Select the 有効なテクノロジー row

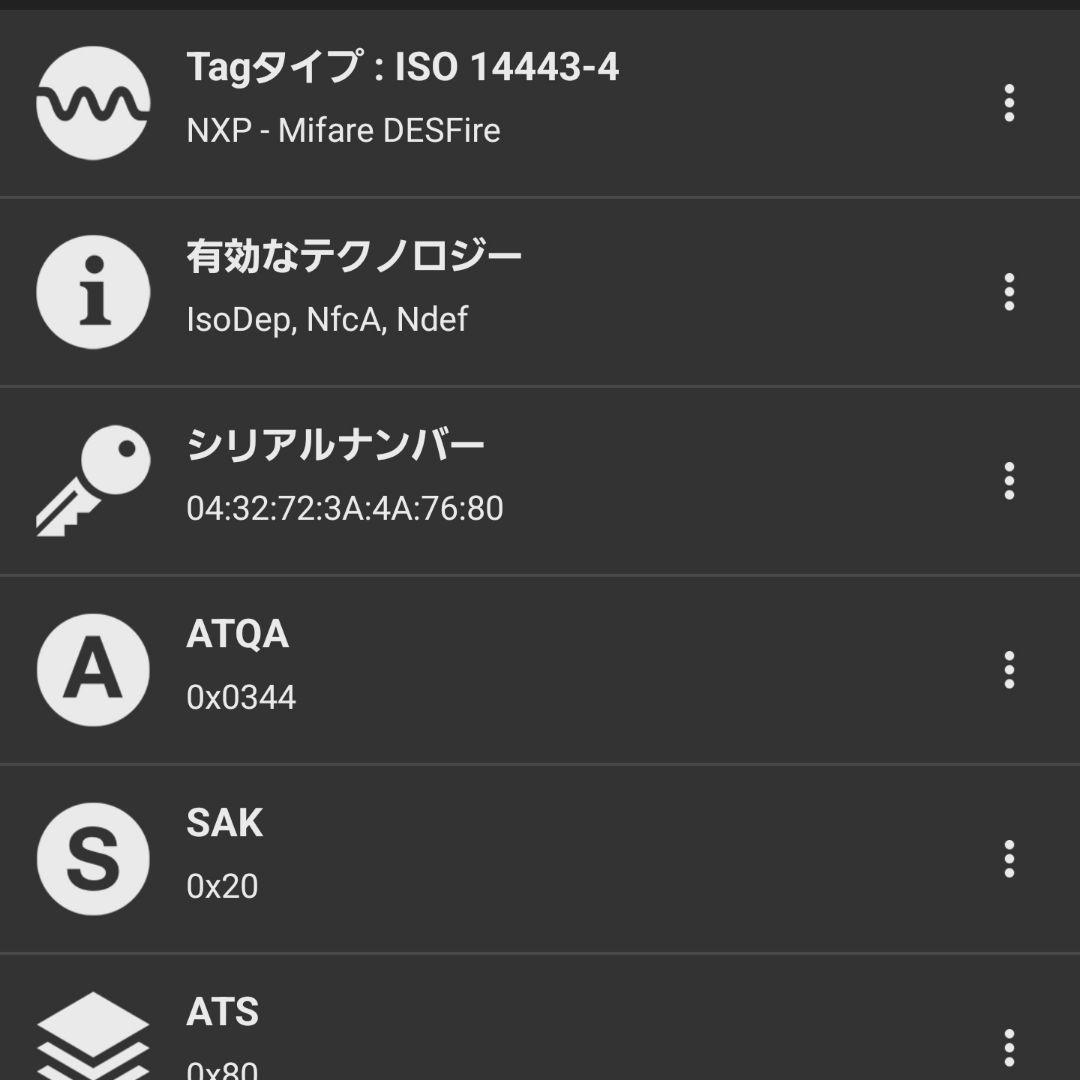pos(500,290)
